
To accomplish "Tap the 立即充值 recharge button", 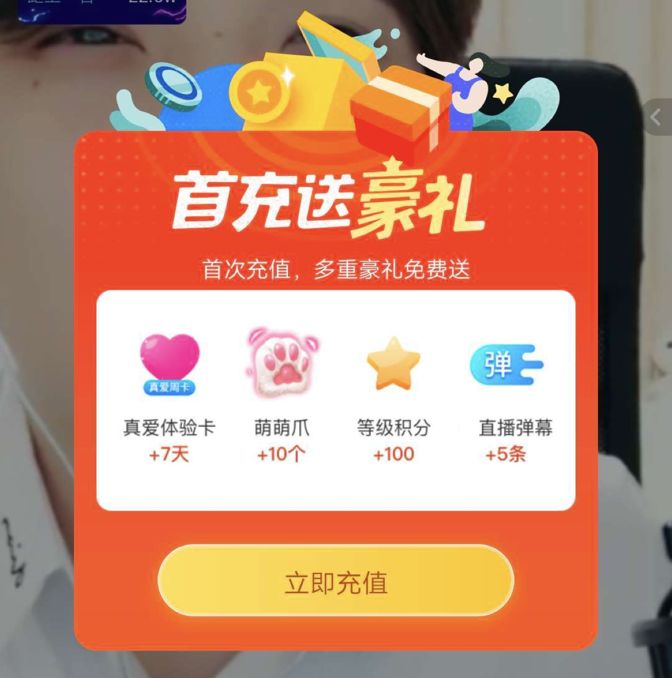I will 335,581.
